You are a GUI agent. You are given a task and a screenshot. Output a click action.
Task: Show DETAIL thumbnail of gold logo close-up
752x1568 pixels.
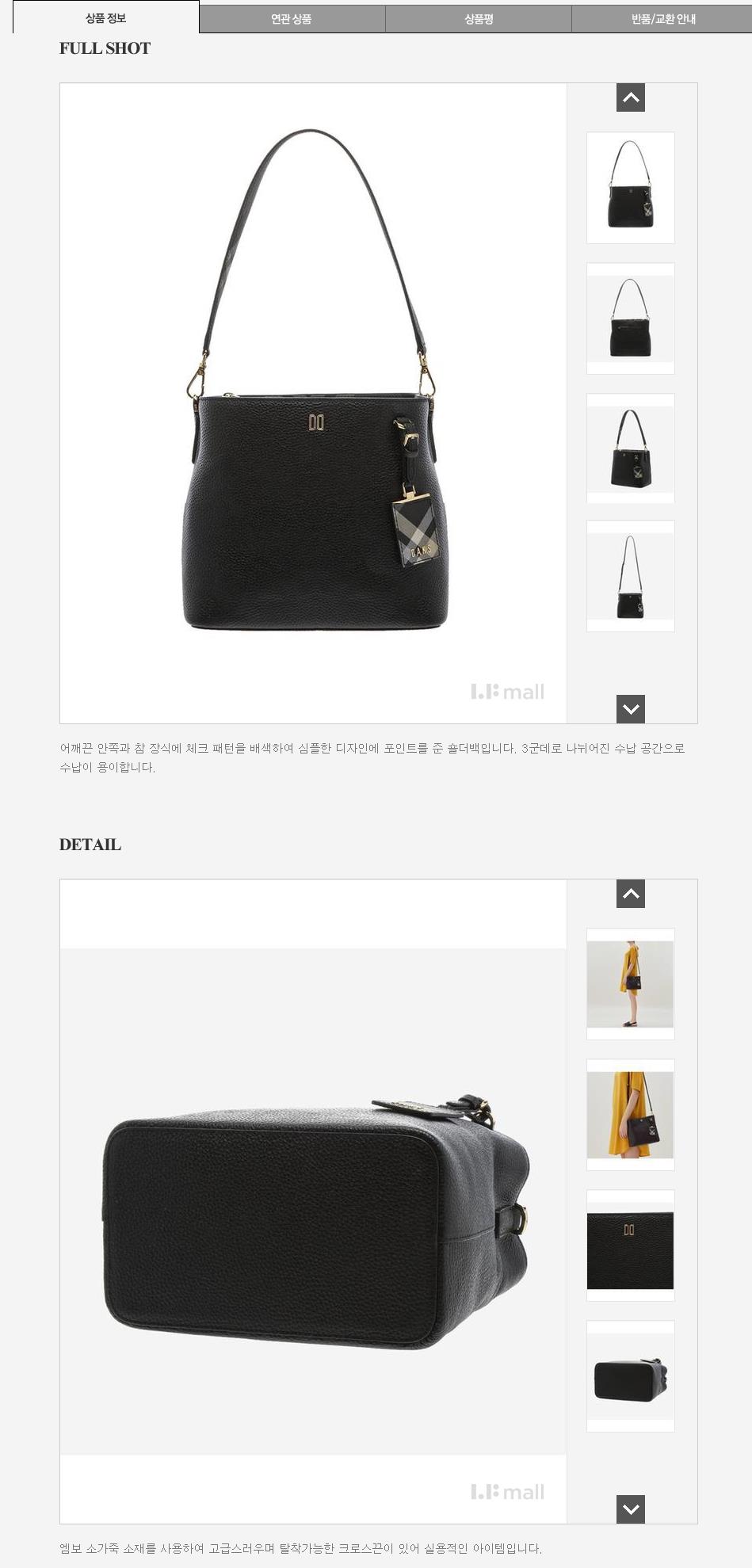[631, 1246]
